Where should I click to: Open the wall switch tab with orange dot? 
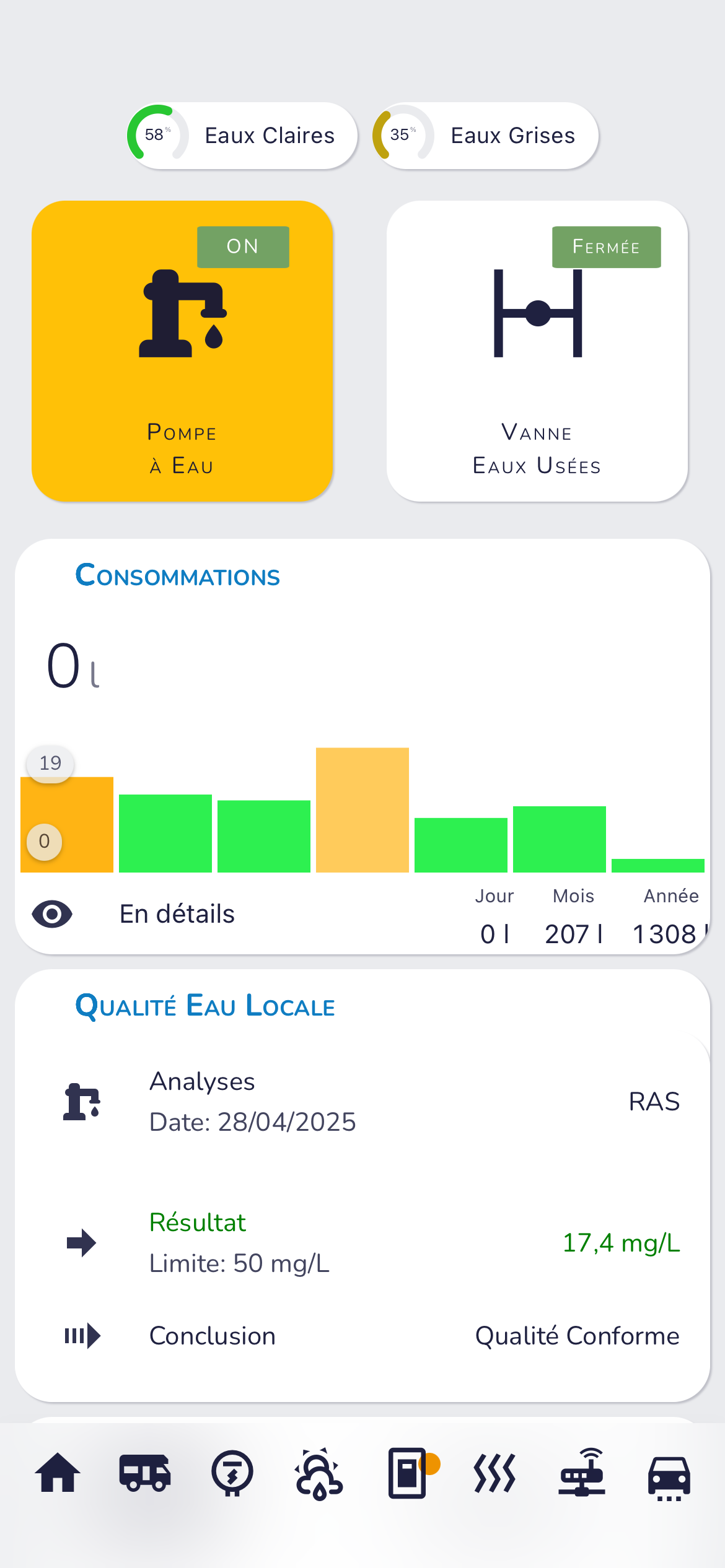[408, 1473]
